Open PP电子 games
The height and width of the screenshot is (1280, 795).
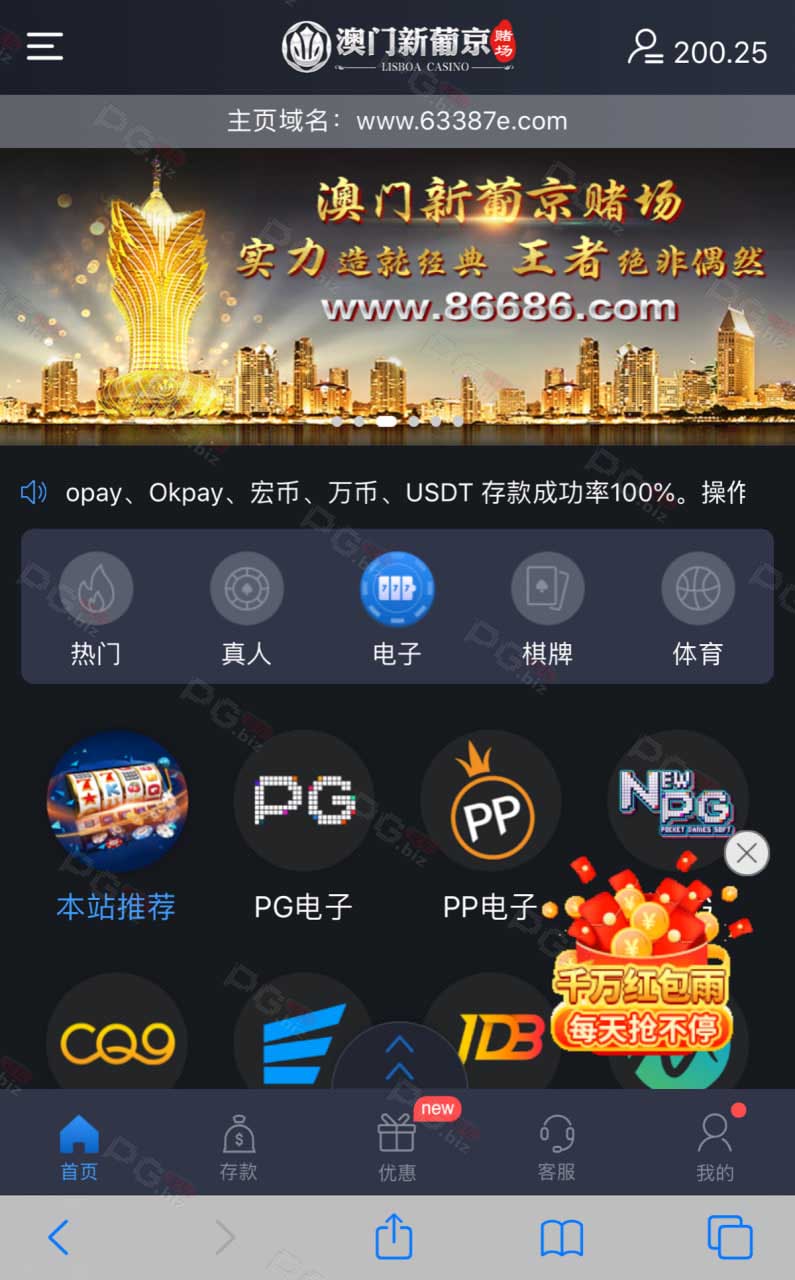(x=490, y=826)
